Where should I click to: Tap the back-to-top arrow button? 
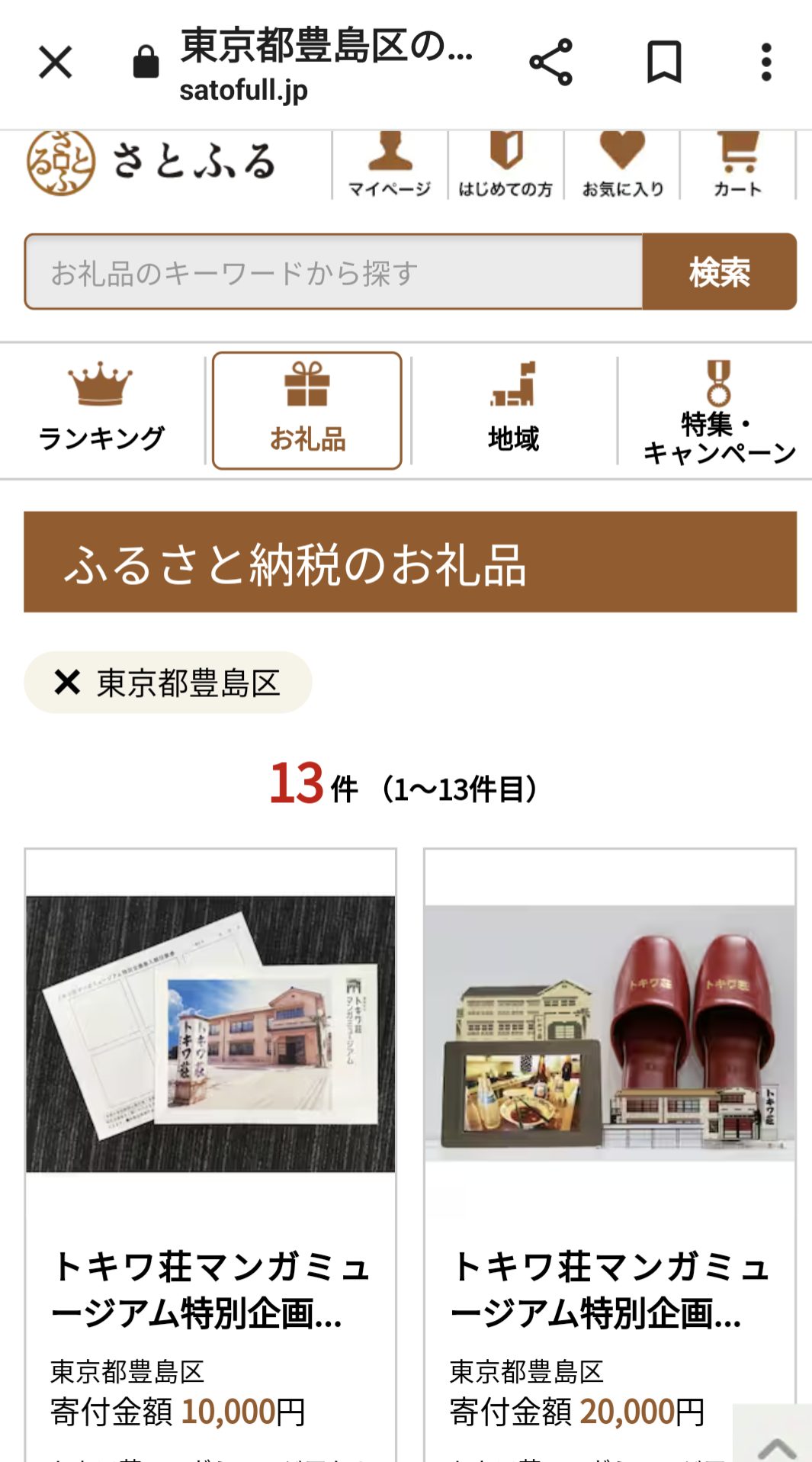pos(773,1434)
